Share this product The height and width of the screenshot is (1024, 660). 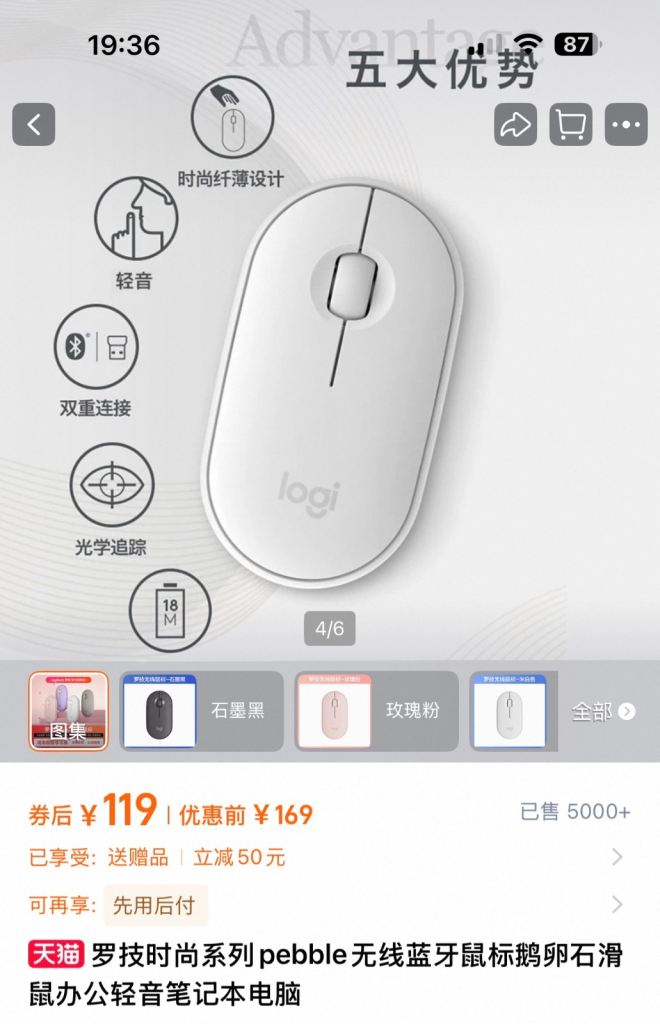515,125
